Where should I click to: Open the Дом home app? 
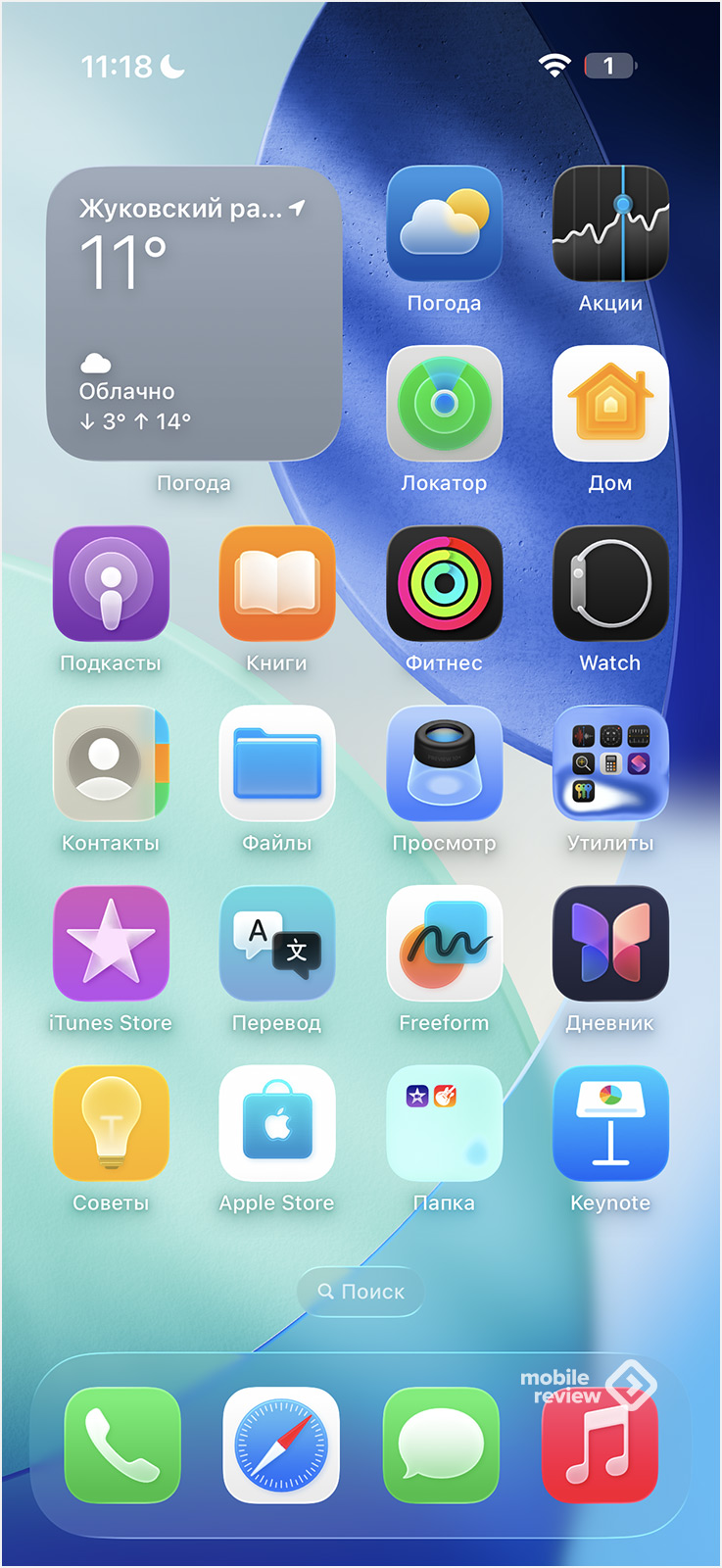[x=610, y=404]
